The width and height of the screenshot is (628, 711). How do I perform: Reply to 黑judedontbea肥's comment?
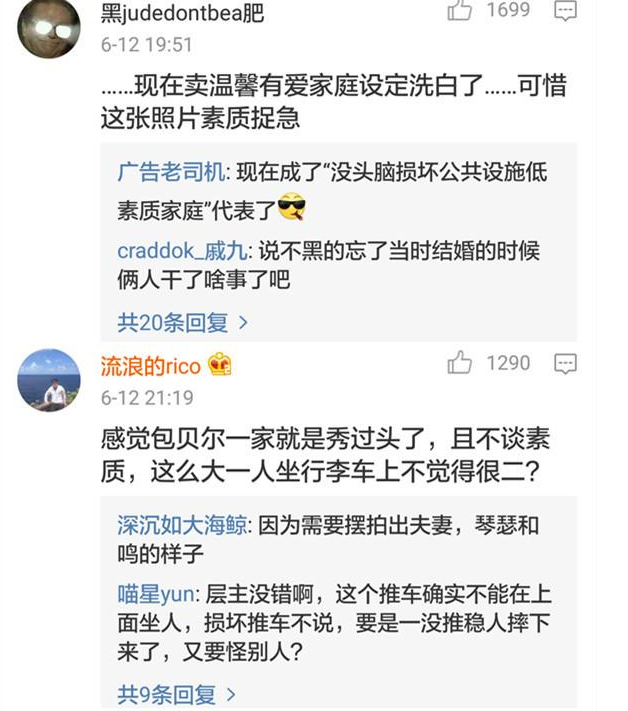tap(566, 11)
